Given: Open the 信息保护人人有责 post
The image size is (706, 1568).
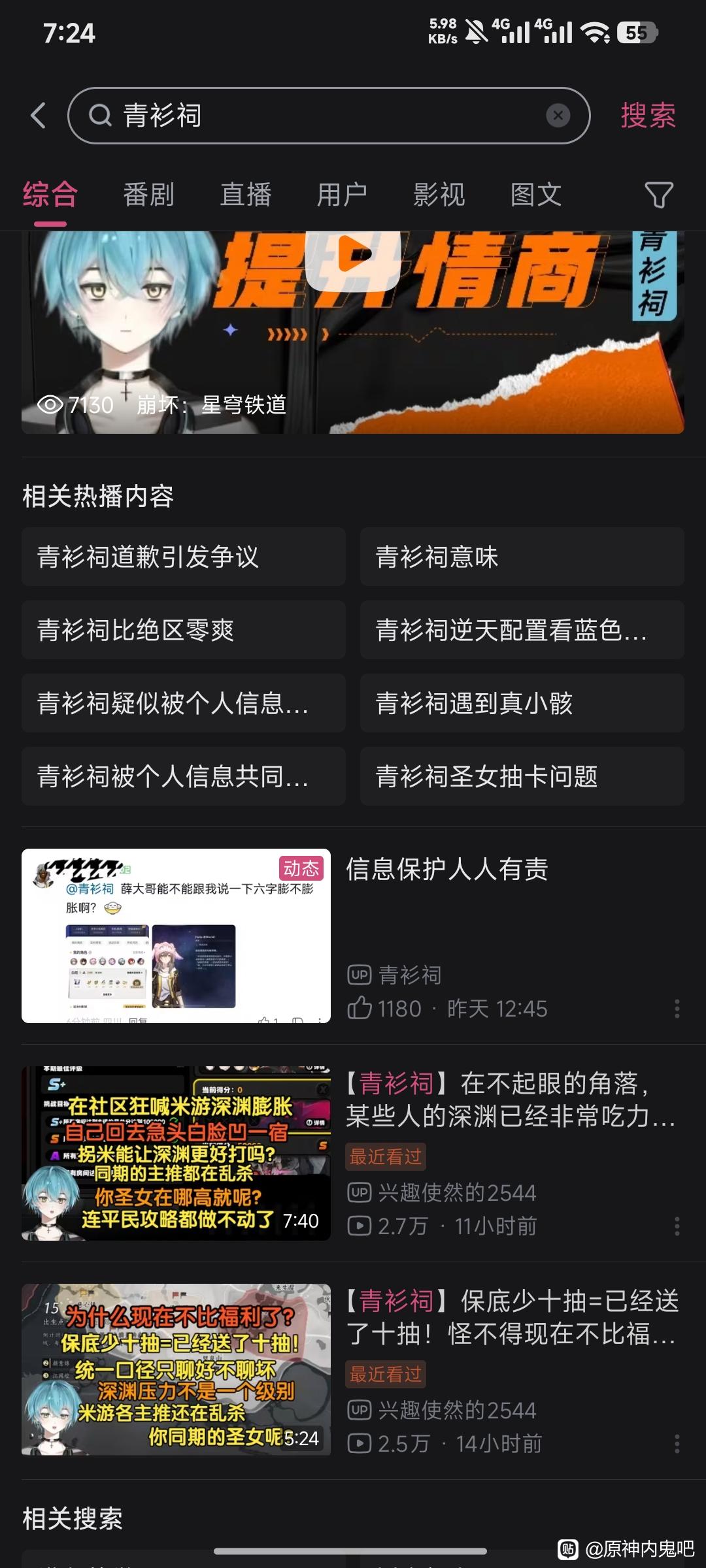Looking at the screenshot, I should click(x=446, y=870).
